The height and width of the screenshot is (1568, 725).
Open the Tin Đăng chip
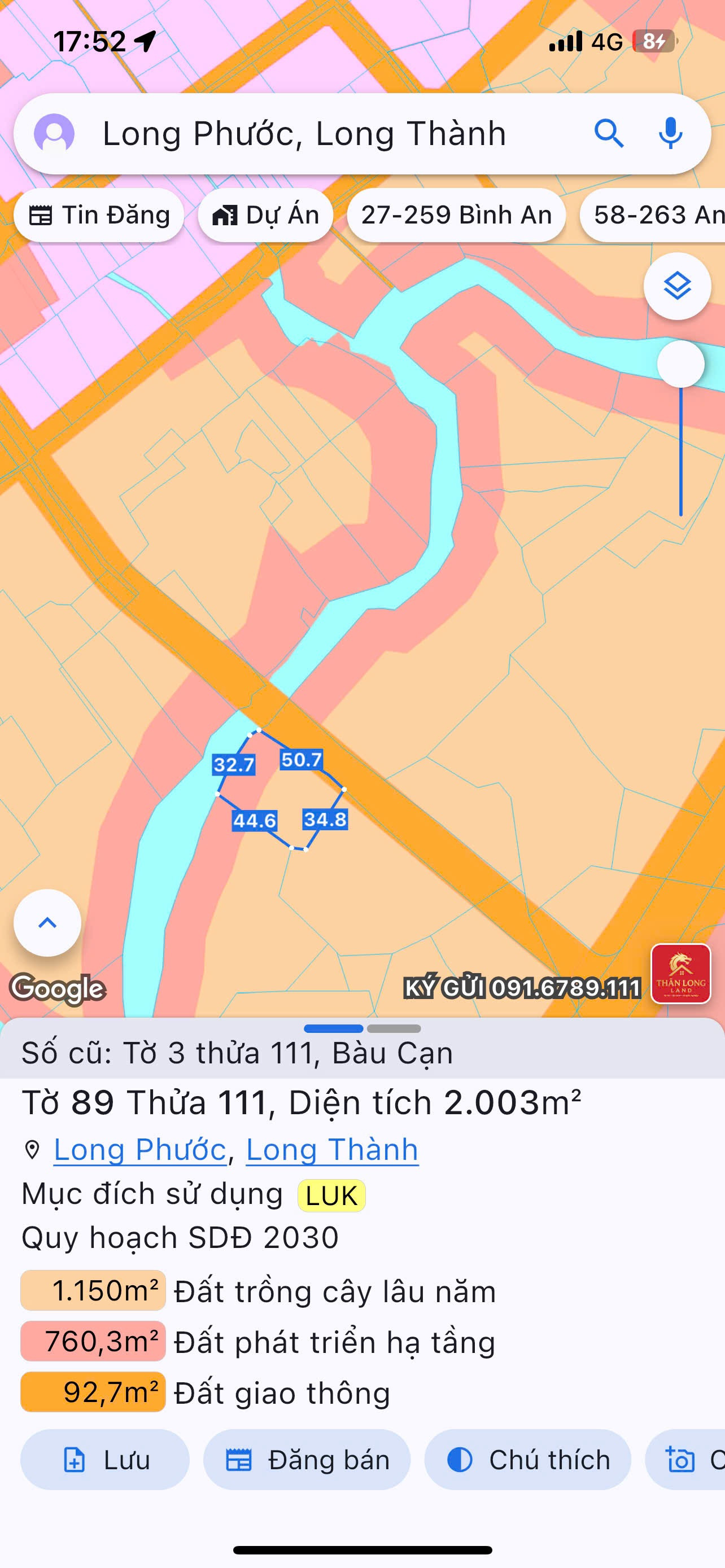click(x=99, y=215)
